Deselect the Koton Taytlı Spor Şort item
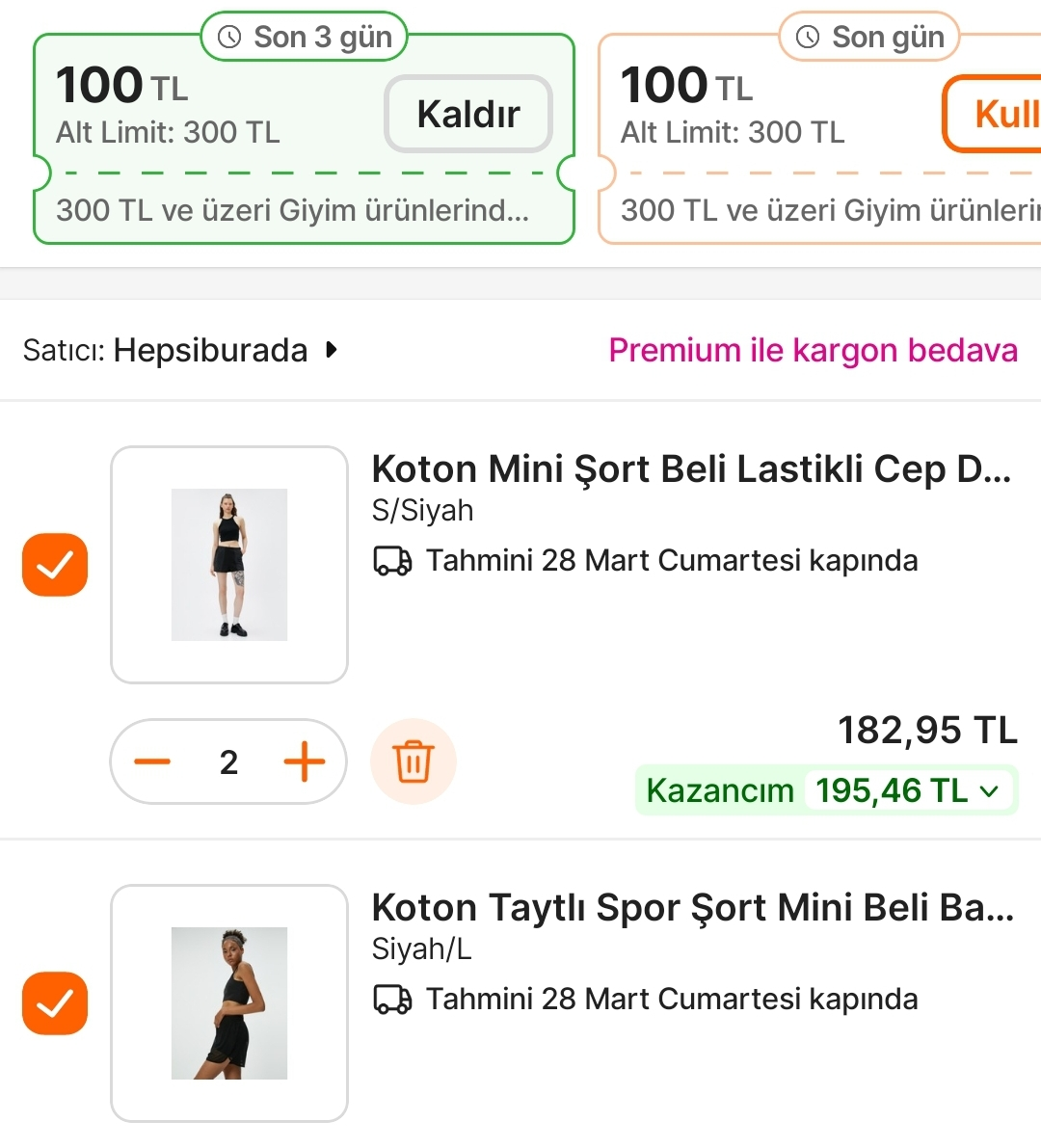The image size is (1041, 1148). coord(55,1003)
